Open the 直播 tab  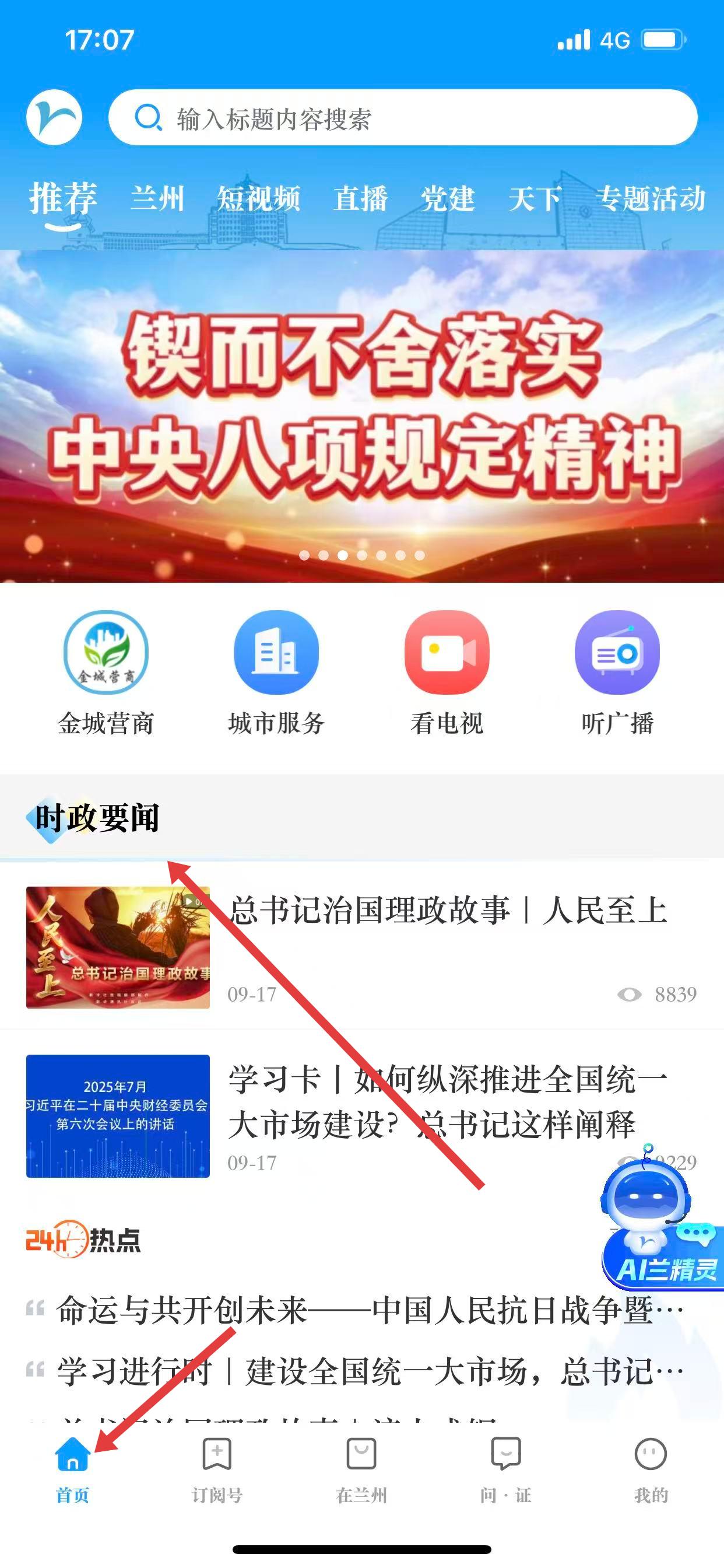pos(360,198)
